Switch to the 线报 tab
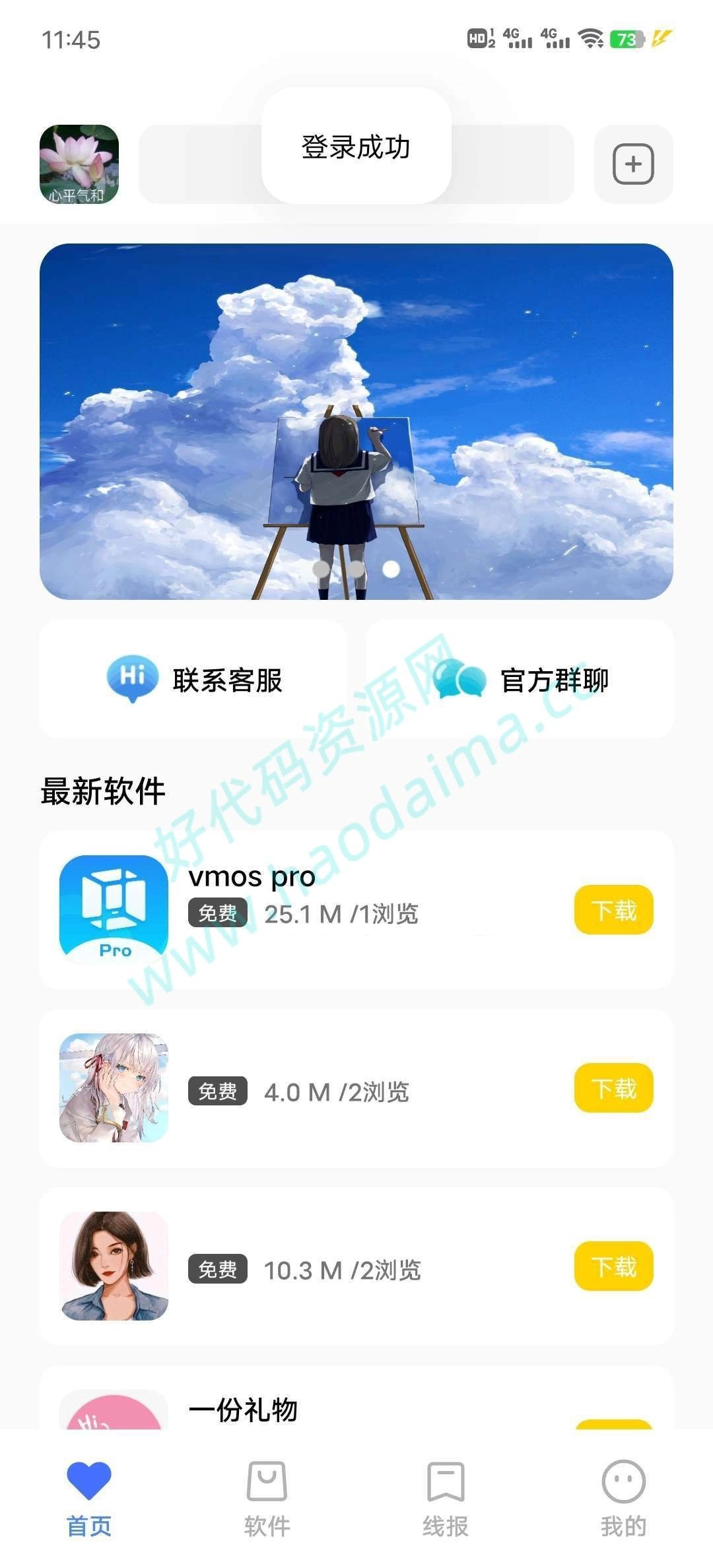The width and height of the screenshot is (713, 1568). (446, 1495)
